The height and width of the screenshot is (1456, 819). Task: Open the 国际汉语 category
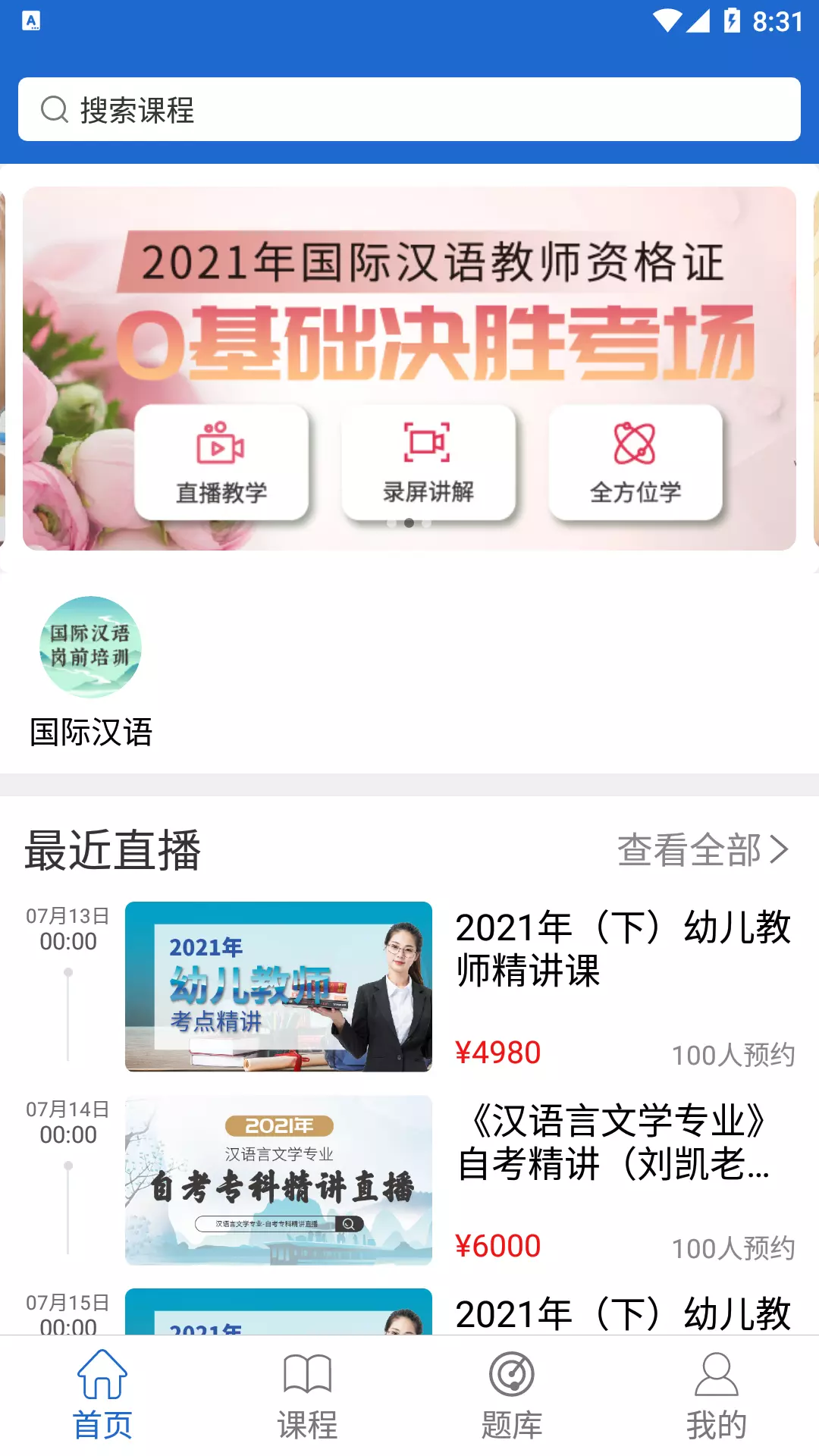[x=91, y=672]
